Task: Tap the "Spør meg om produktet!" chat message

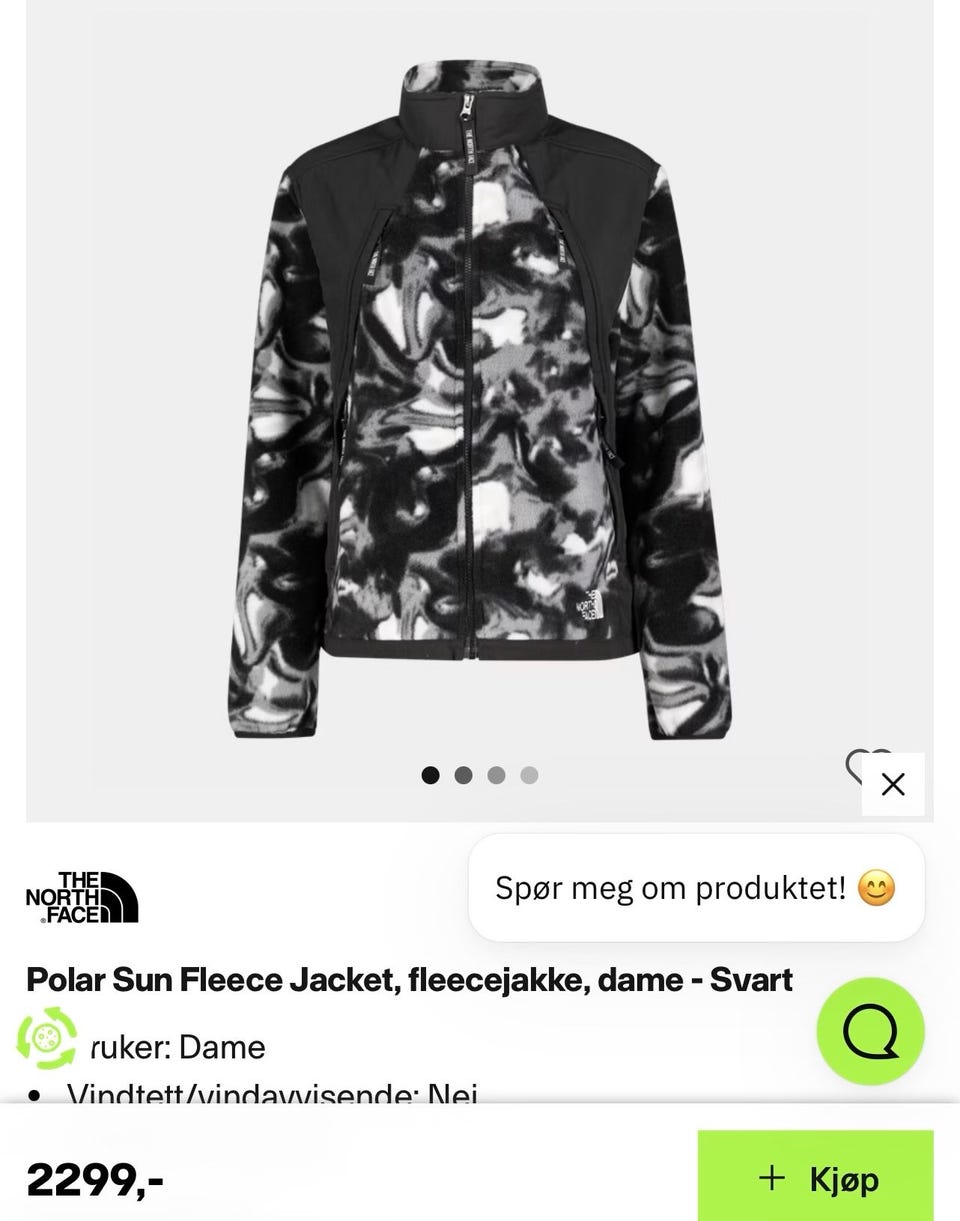Action: point(696,888)
